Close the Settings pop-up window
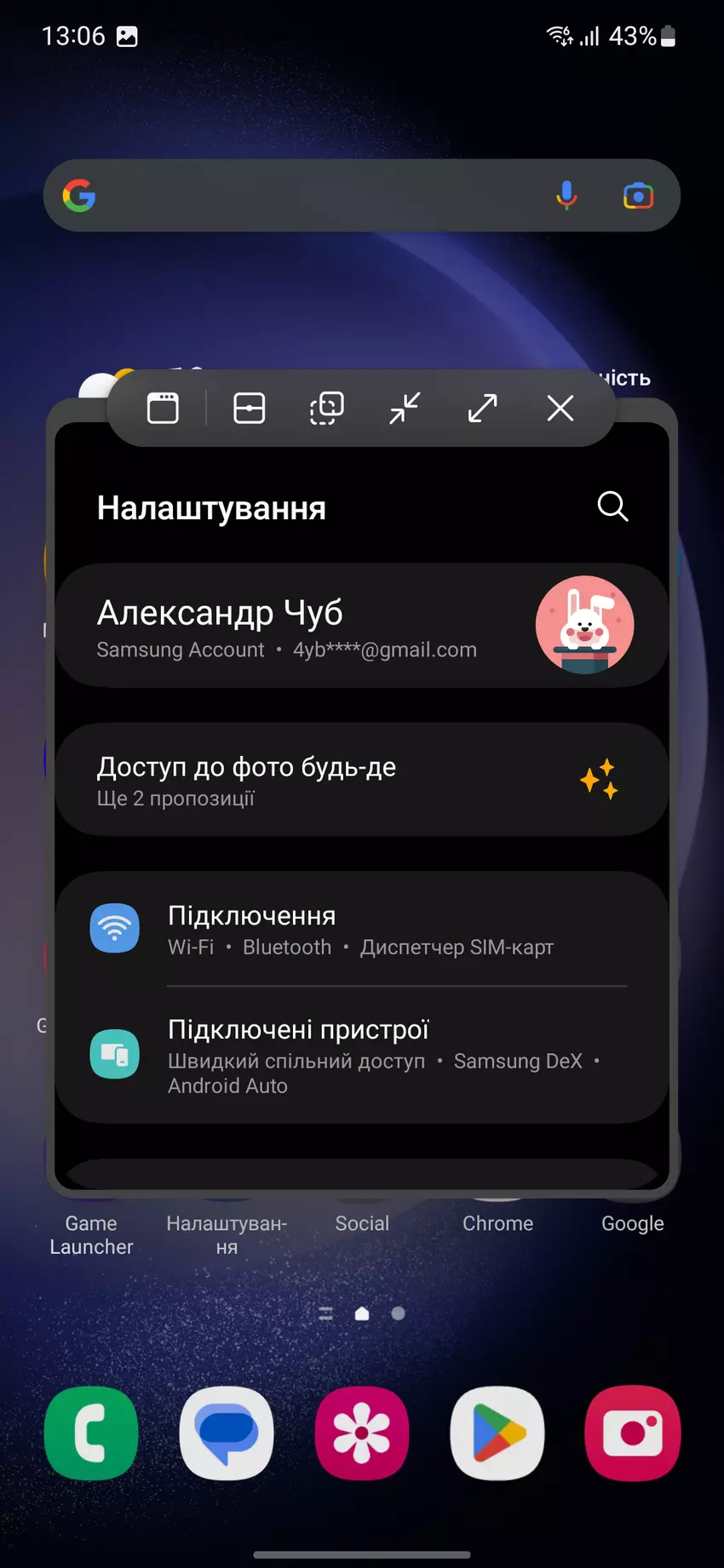Image resolution: width=724 pixels, height=1568 pixels. [560, 409]
